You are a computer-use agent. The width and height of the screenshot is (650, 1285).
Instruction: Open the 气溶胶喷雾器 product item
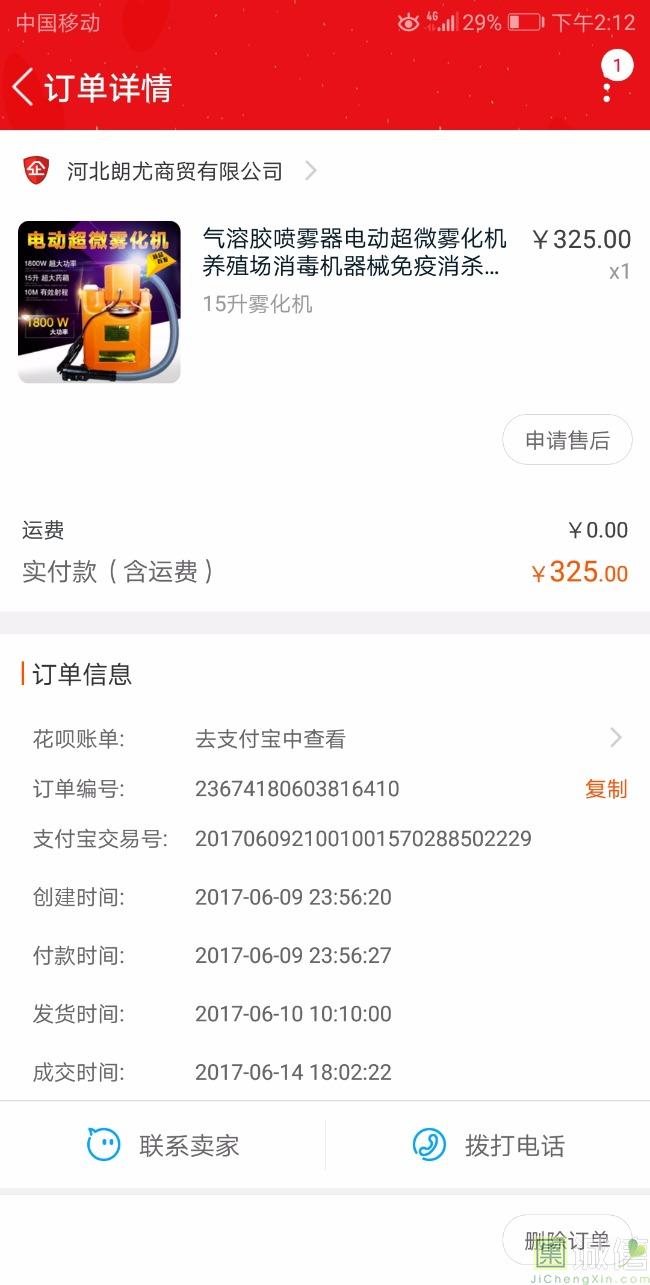click(325, 302)
